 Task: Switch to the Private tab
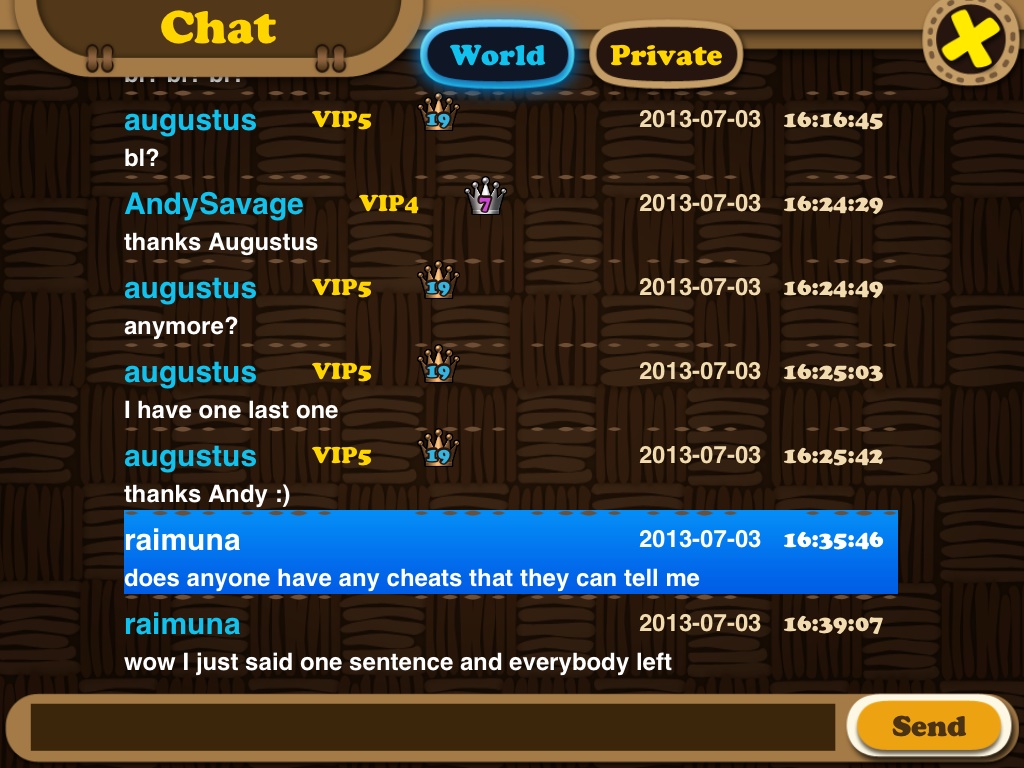click(x=666, y=55)
